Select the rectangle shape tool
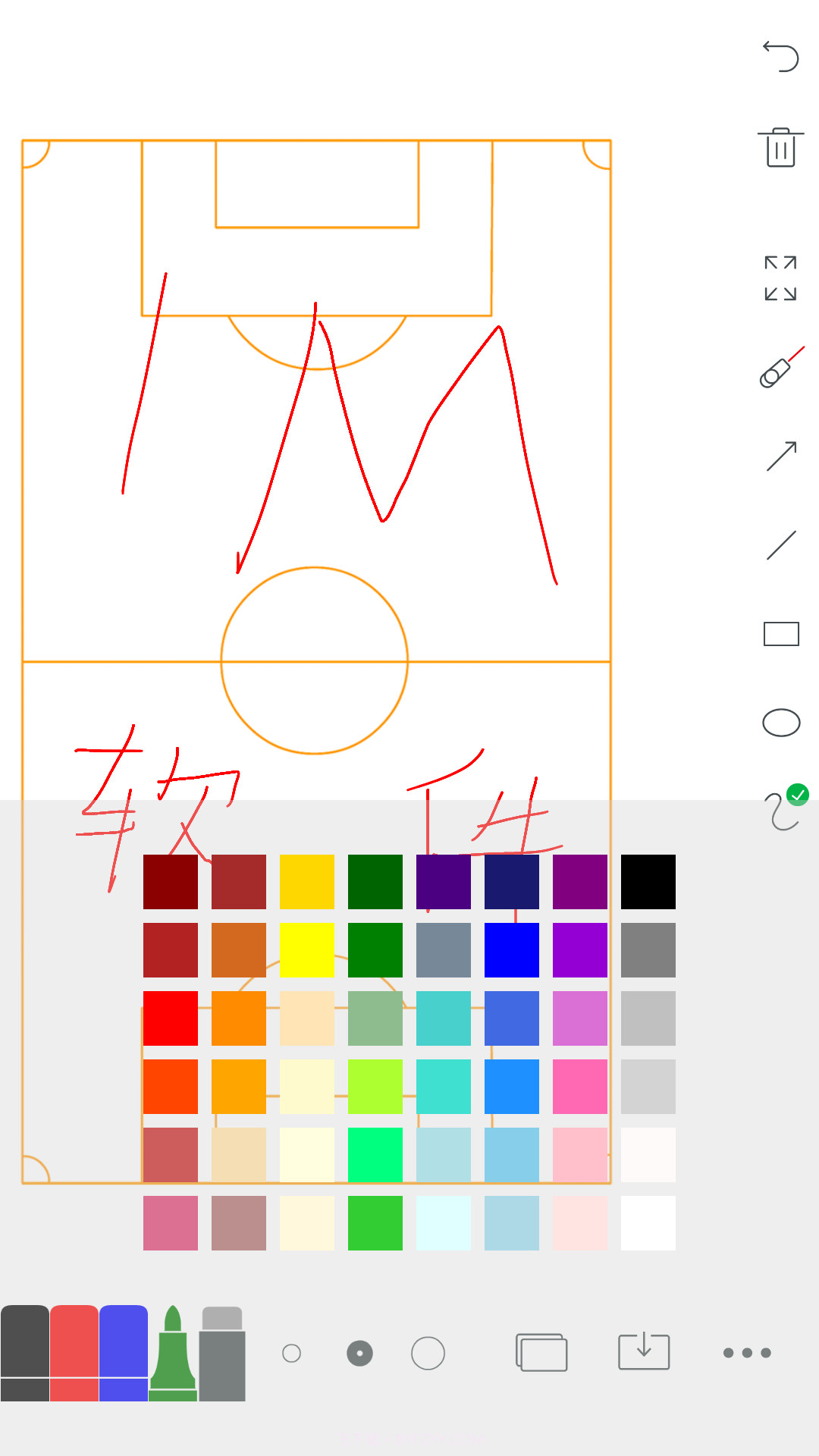This screenshot has height=1456, width=819. (781, 633)
